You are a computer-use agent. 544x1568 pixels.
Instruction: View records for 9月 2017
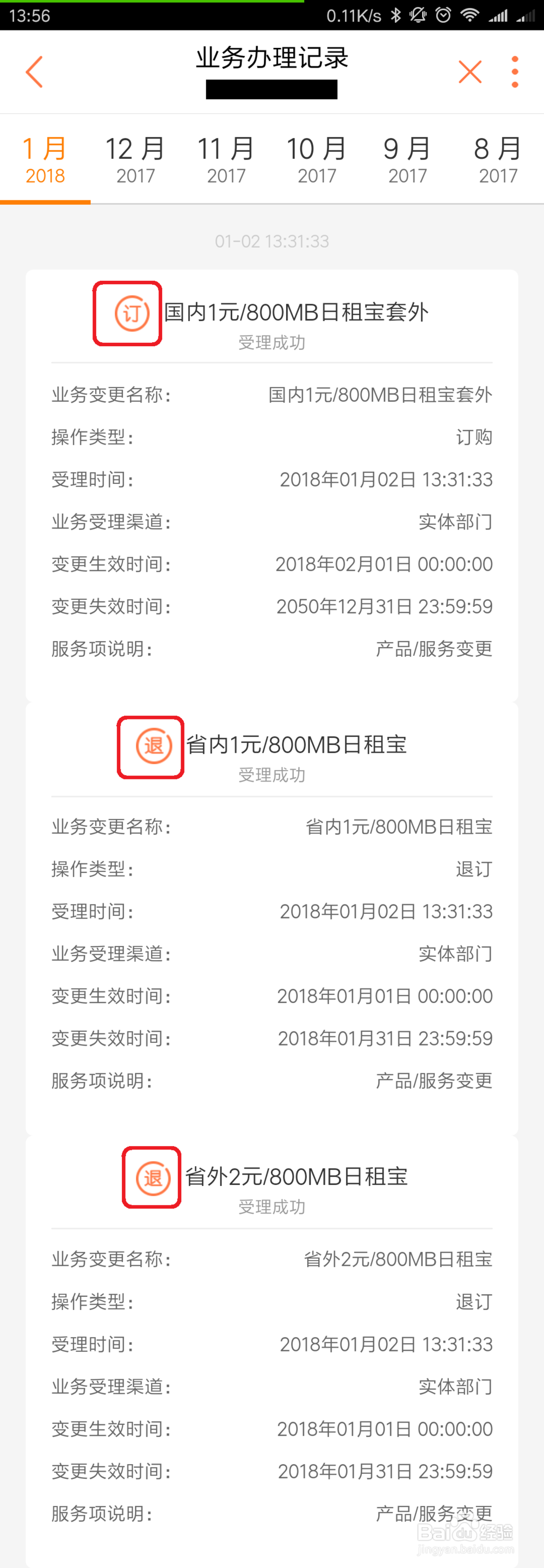click(x=406, y=159)
